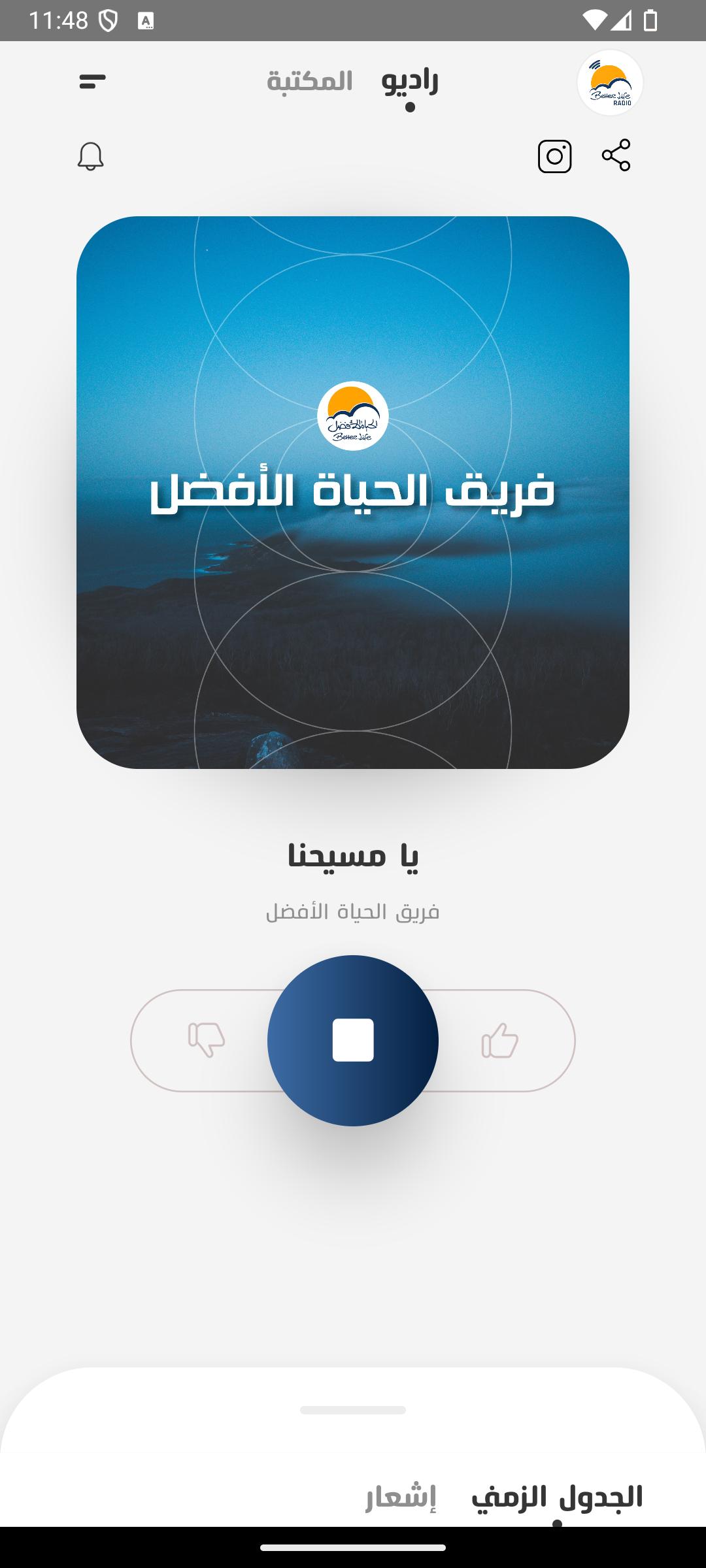This screenshot has width=706, height=1568.
Task: Dislike the current song
Action: coord(207,1039)
